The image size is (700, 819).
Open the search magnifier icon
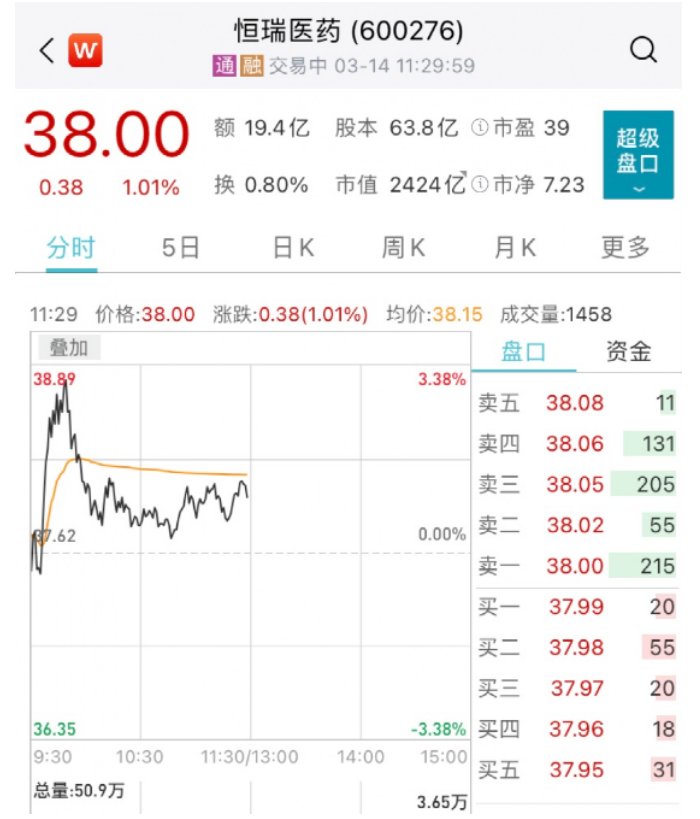[x=643, y=50]
